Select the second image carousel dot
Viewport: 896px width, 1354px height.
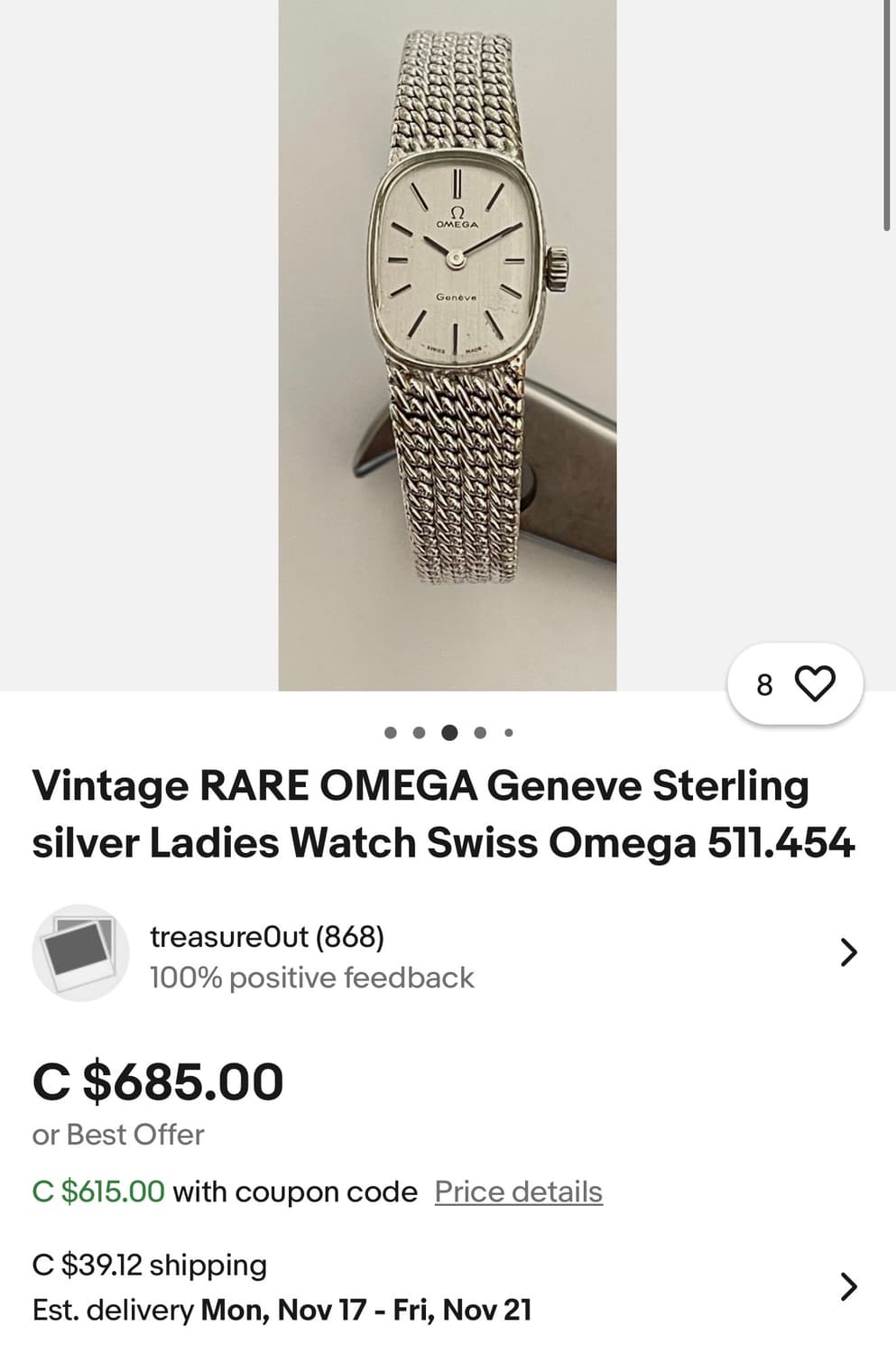tap(418, 733)
